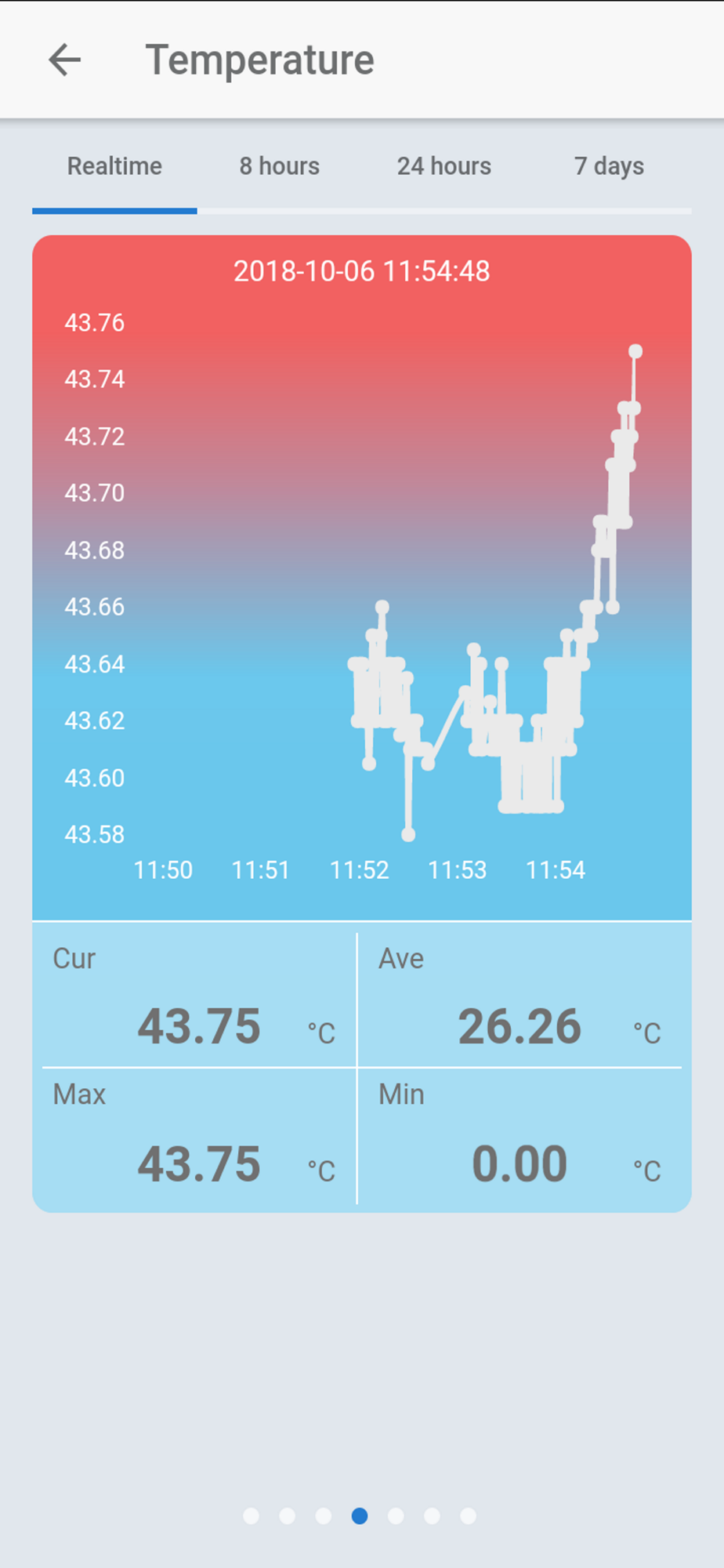Screen dimensions: 724x1568
Task: Select the Realtime tab
Action: click(x=114, y=166)
